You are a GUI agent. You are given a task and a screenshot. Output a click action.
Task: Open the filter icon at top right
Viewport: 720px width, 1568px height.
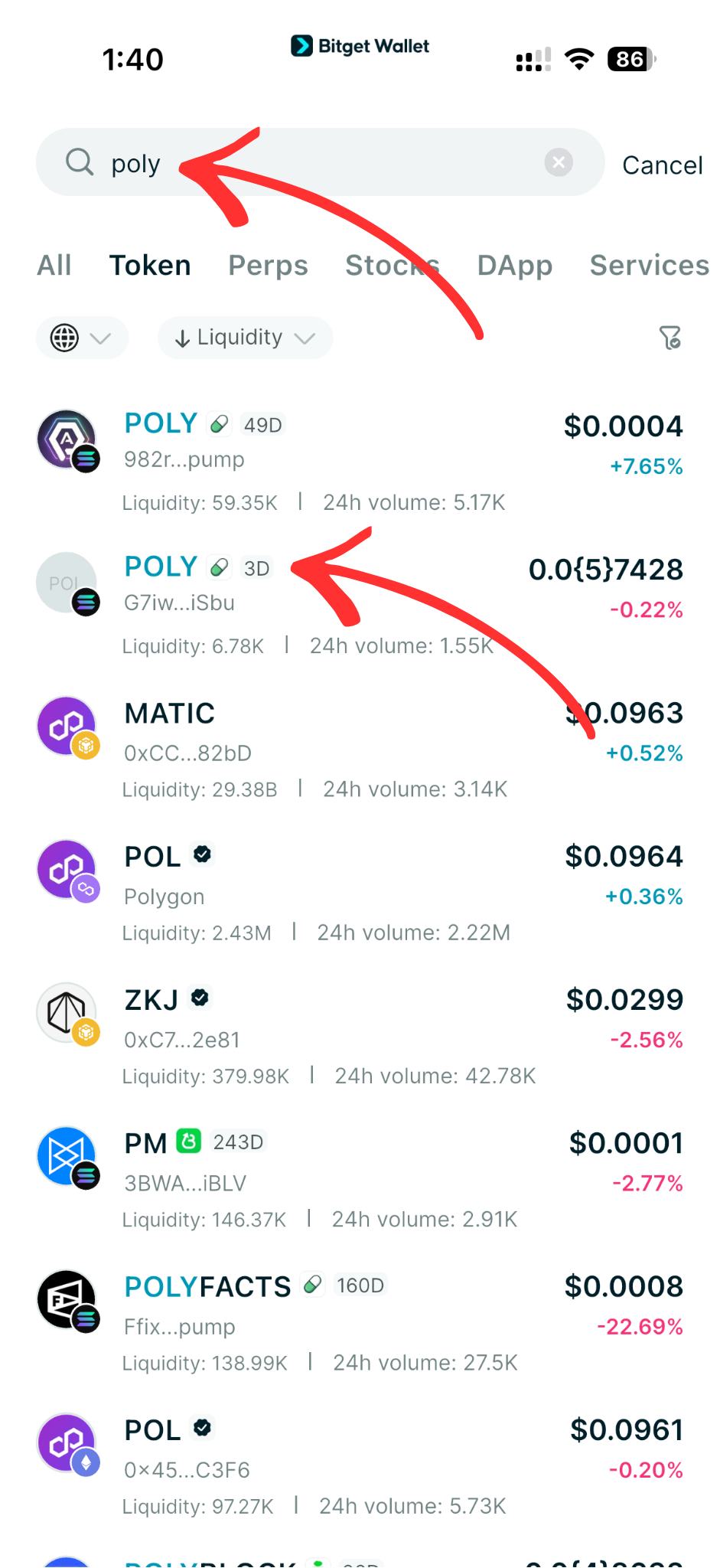pos(671,338)
